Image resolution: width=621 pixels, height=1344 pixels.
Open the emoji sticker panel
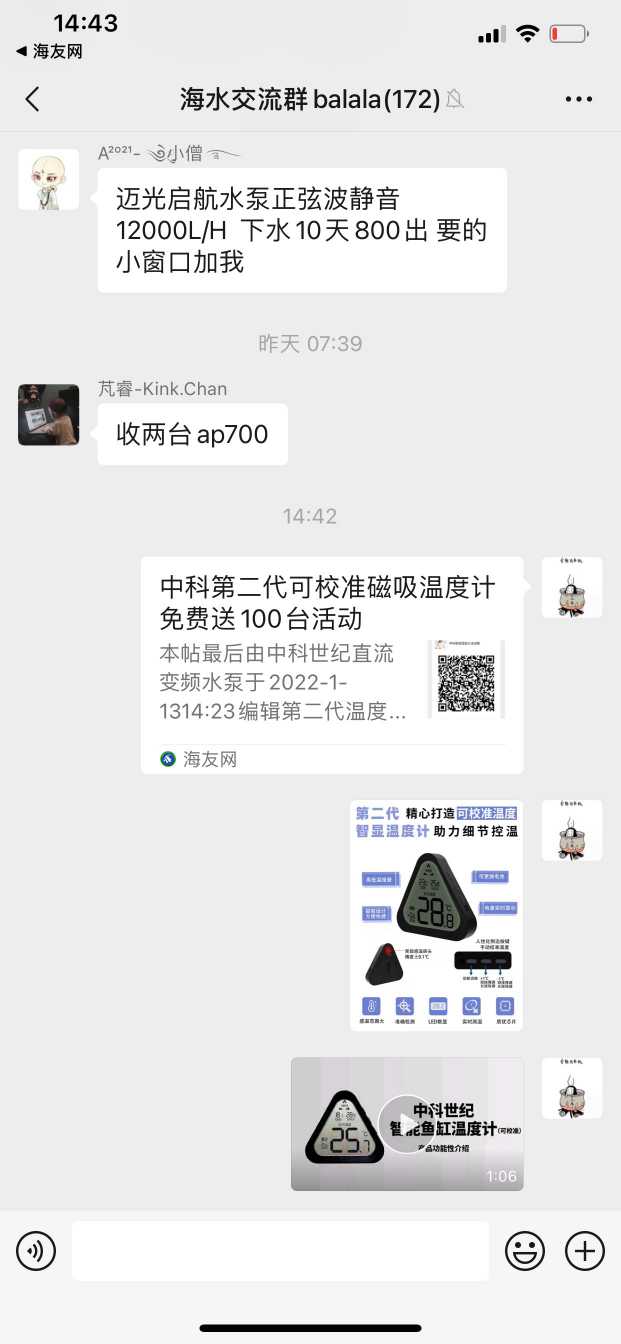coord(525,1251)
